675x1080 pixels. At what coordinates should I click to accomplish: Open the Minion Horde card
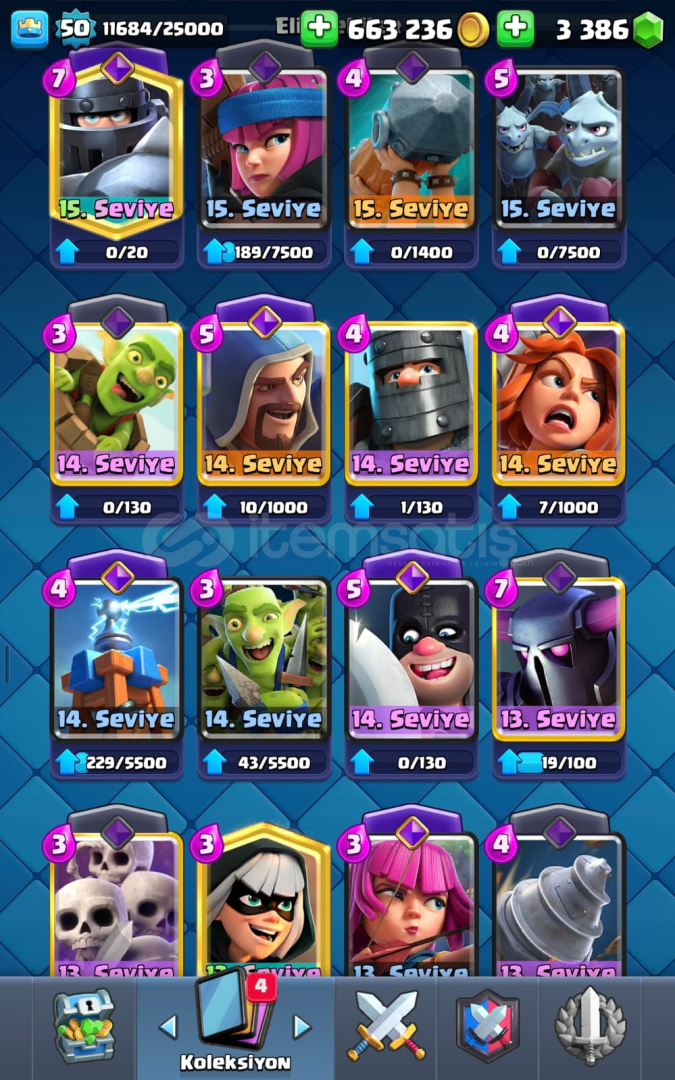558,150
